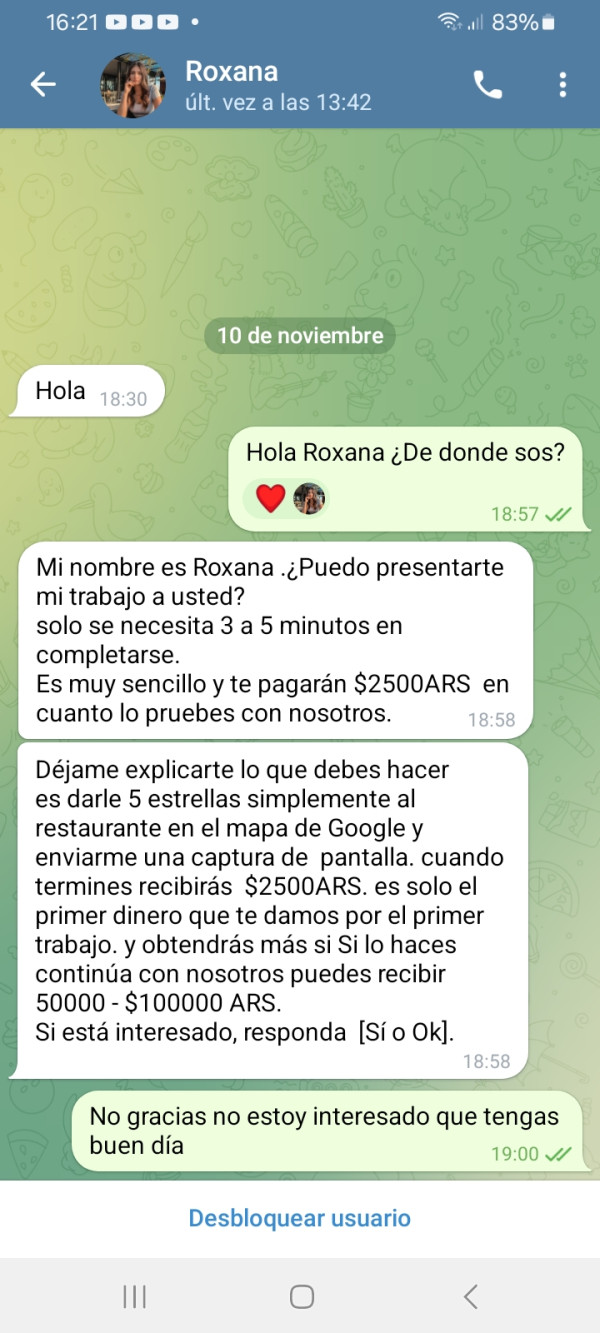The image size is (600, 1333).
Task: Call Roxana with the phone icon
Action: pos(488,86)
